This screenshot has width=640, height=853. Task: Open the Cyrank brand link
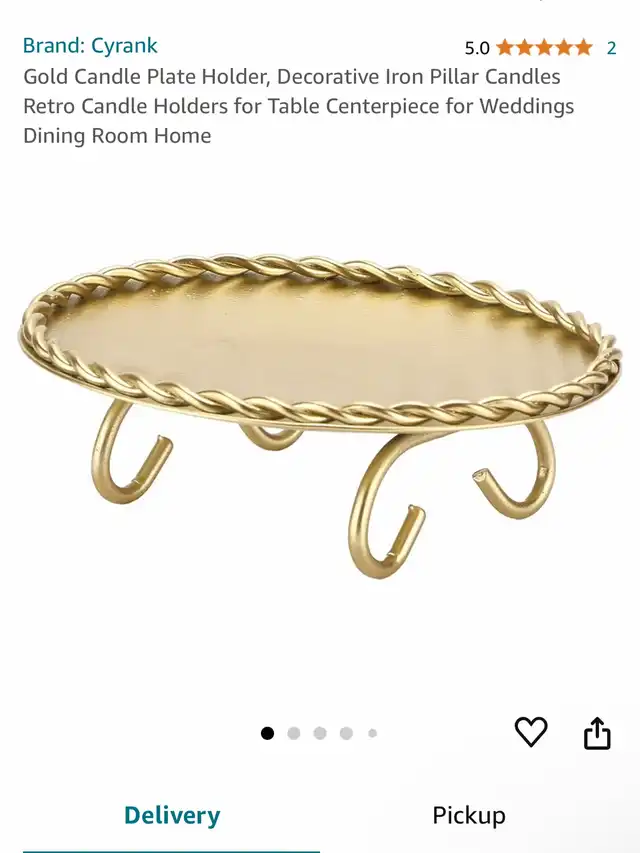pos(90,45)
